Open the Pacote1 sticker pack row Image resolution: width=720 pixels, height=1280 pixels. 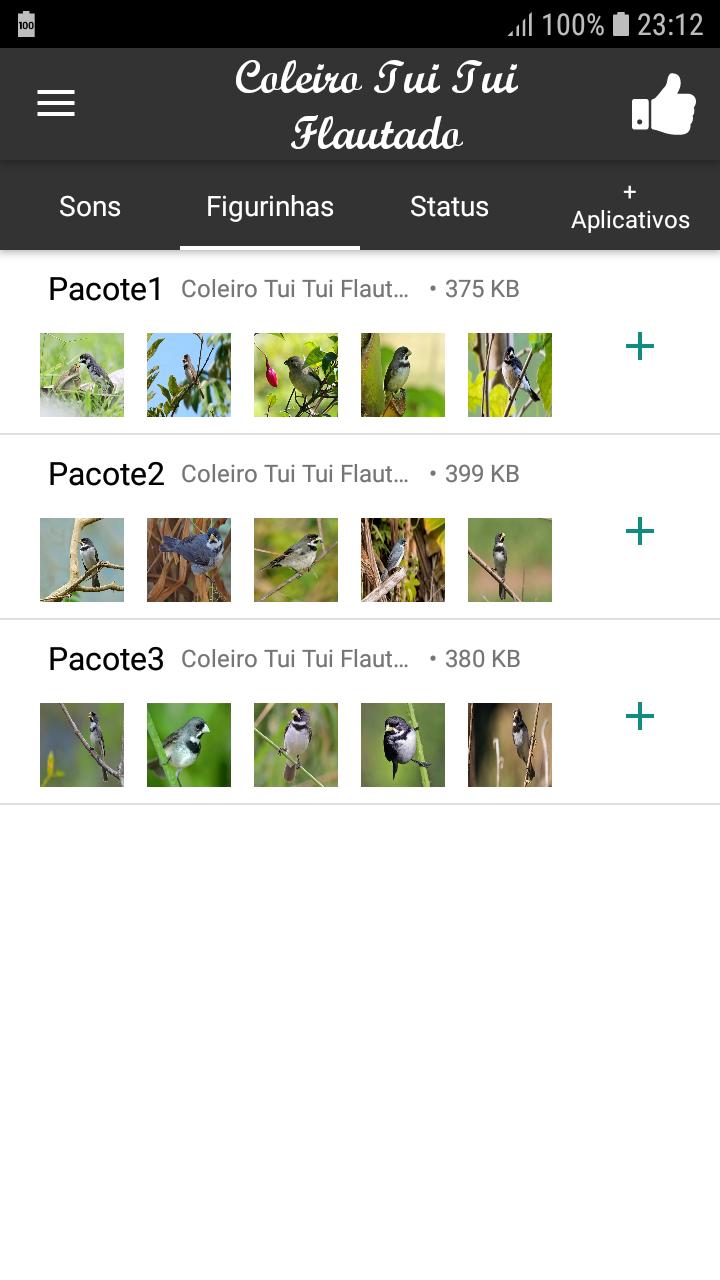(360, 342)
